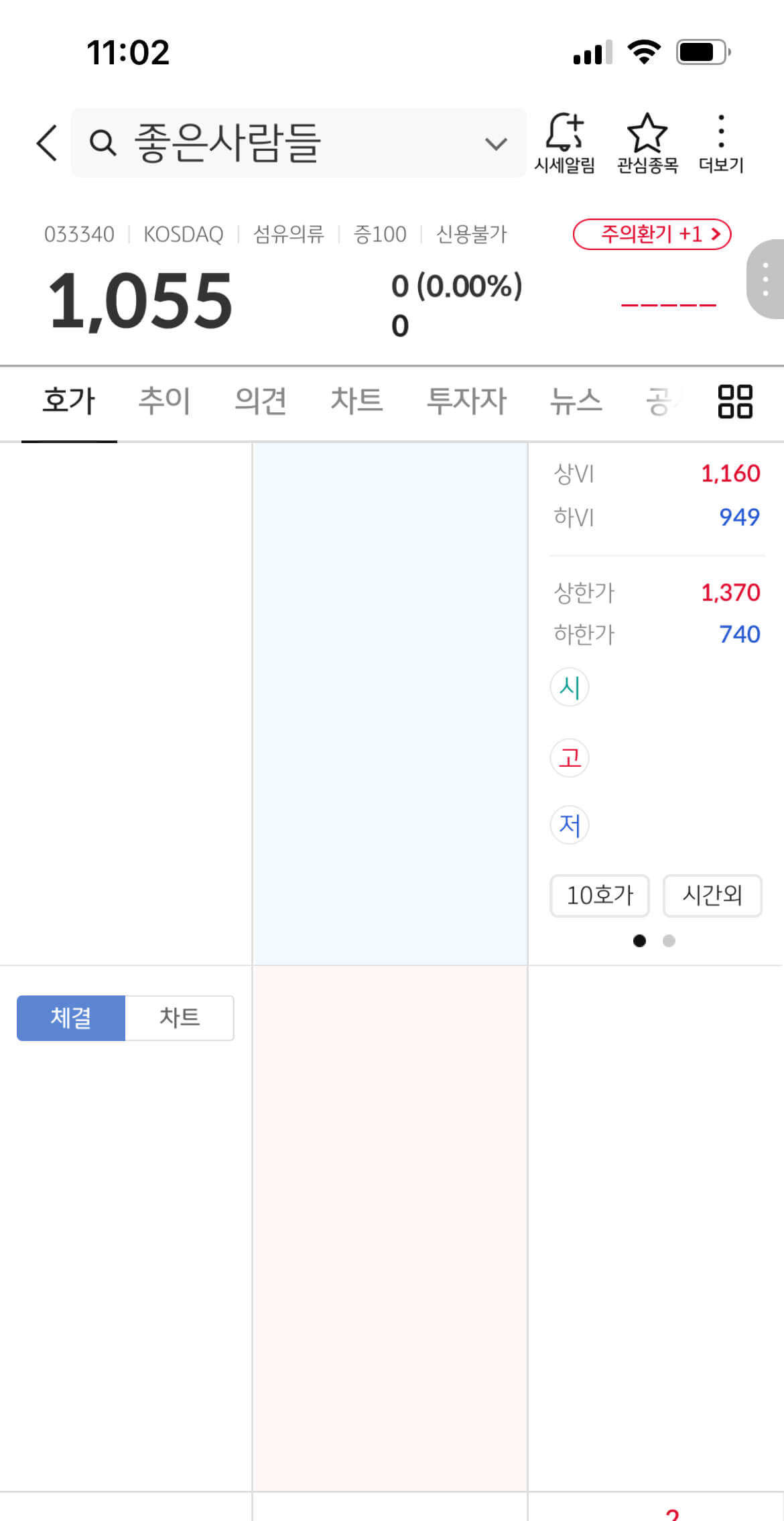Switch to the 차트 tab
Viewport: 784px width, 1521px height.
pyautogui.click(x=356, y=401)
